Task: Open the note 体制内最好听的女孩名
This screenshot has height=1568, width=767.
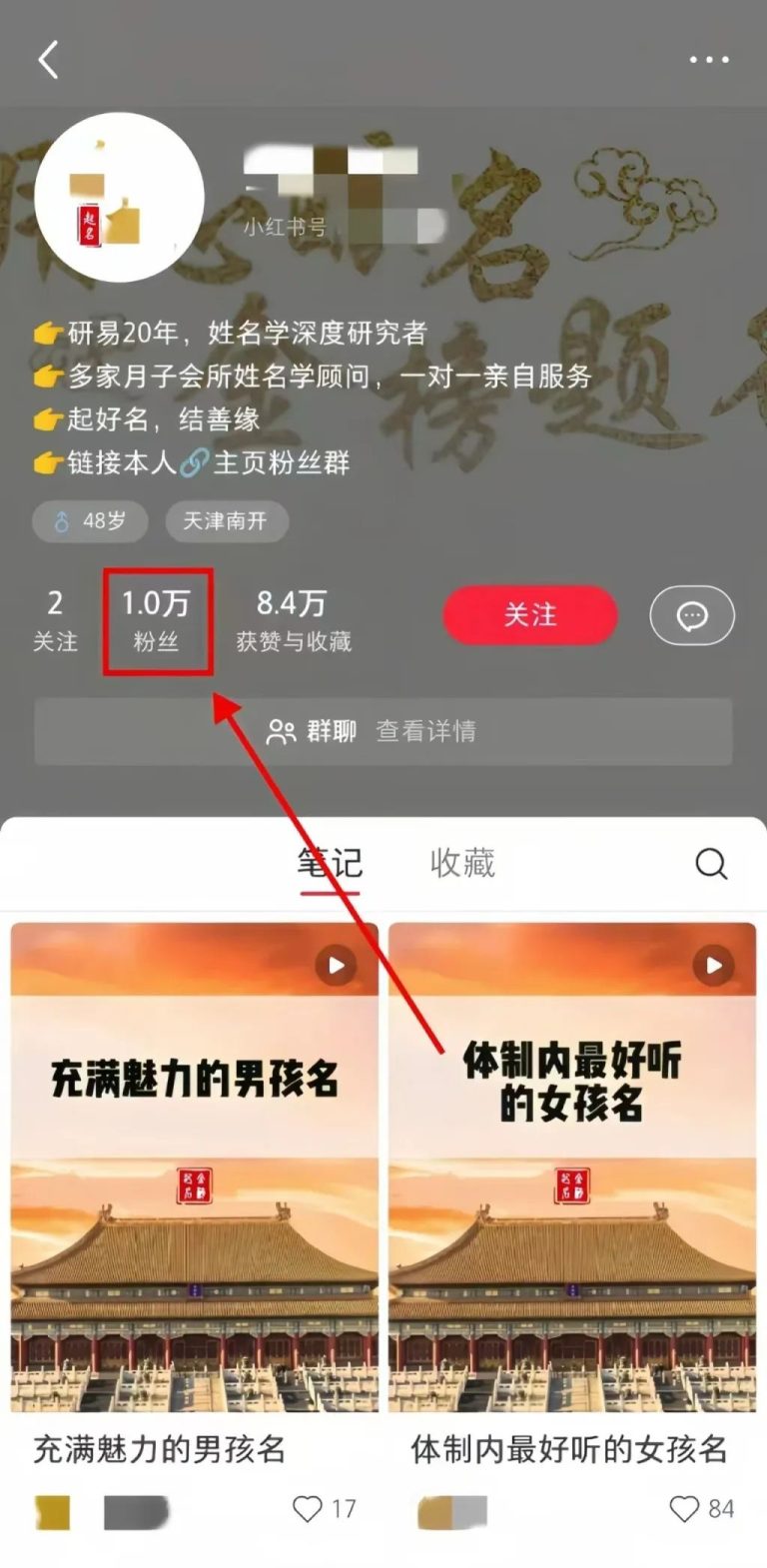Action: click(x=571, y=1167)
